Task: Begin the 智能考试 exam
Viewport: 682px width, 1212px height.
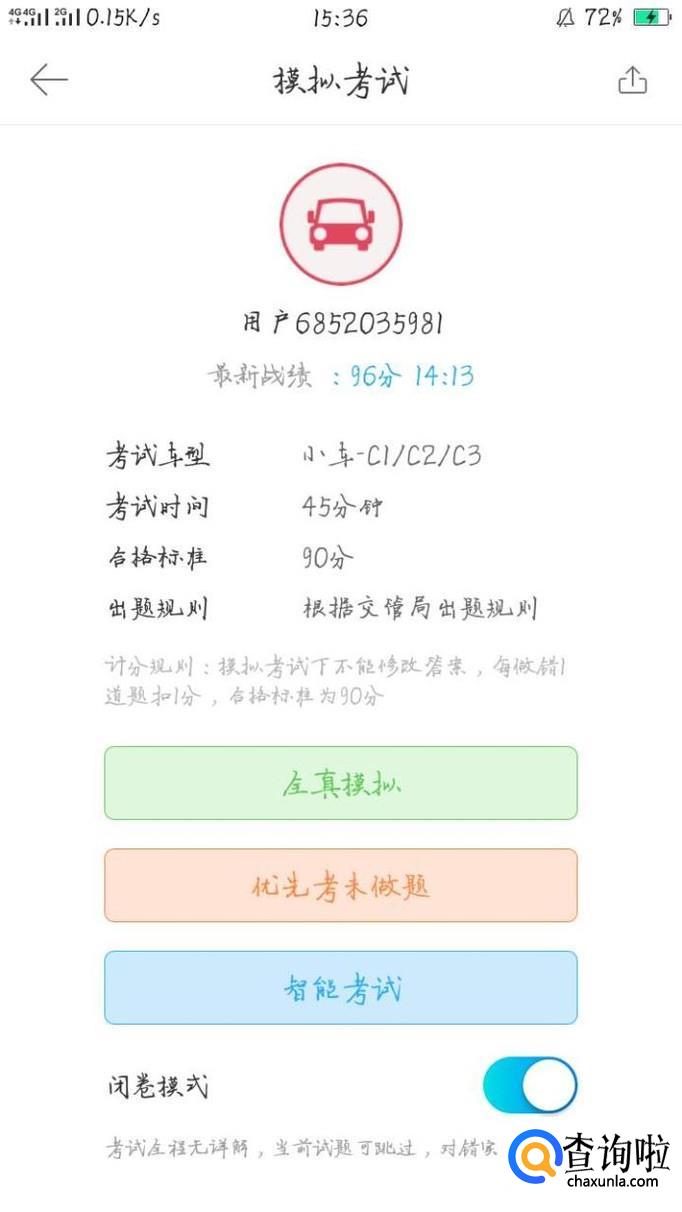Action: click(340, 988)
